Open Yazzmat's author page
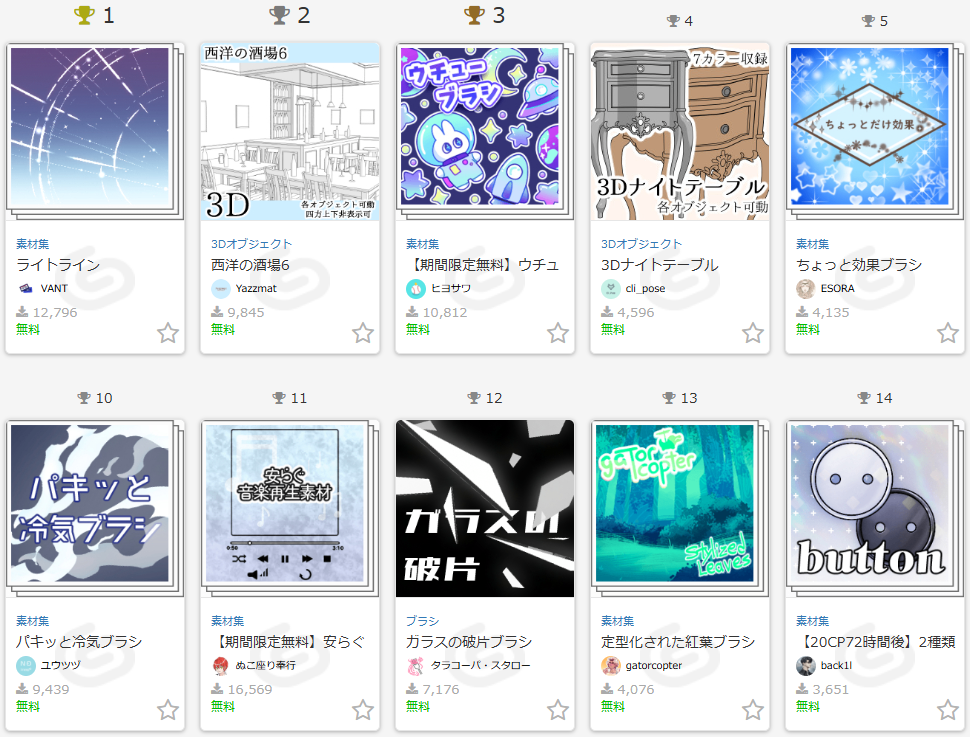Image resolution: width=970 pixels, height=737 pixels. pyautogui.click(x=256, y=288)
